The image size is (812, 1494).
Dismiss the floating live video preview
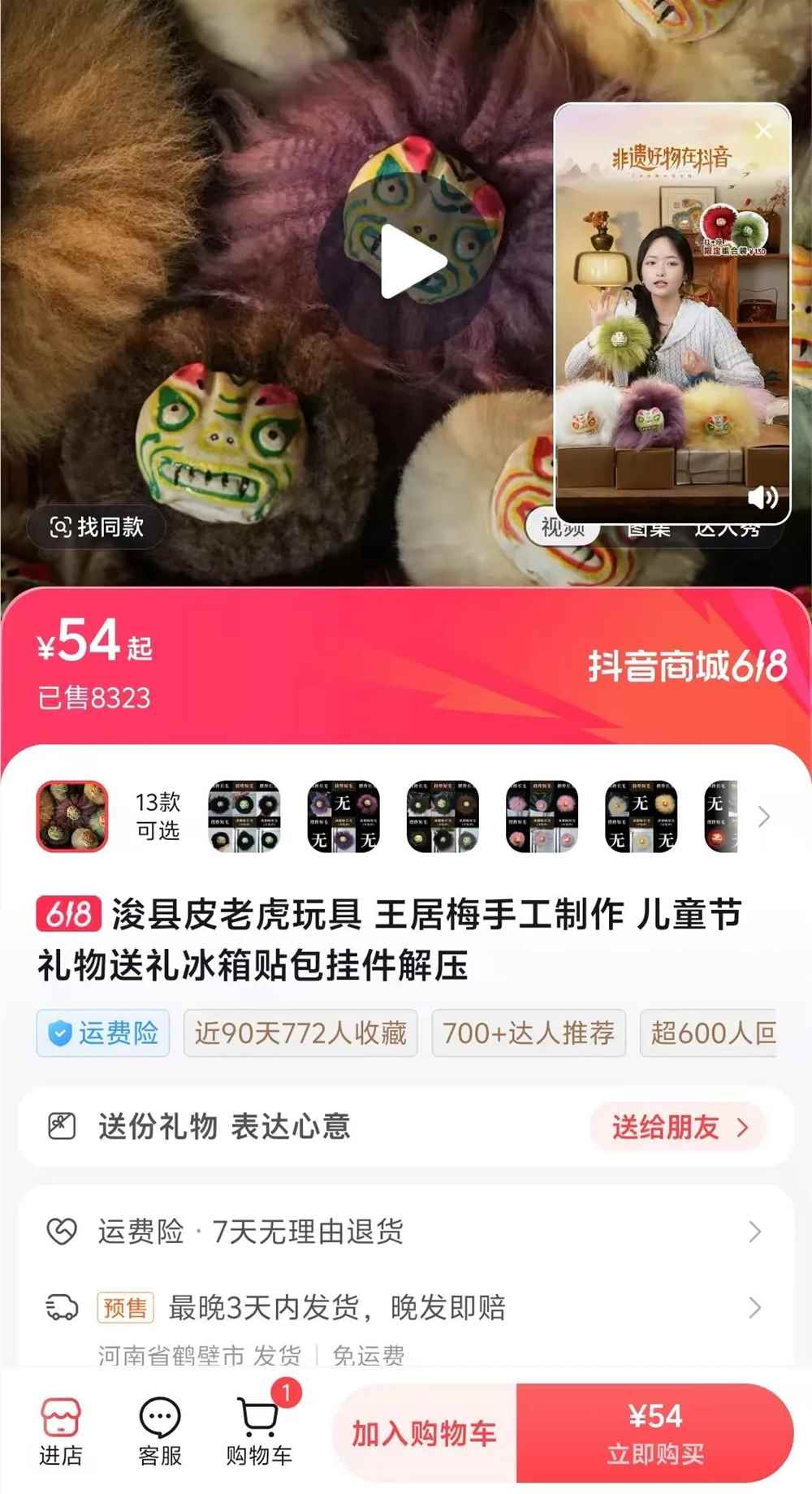point(762,130)
